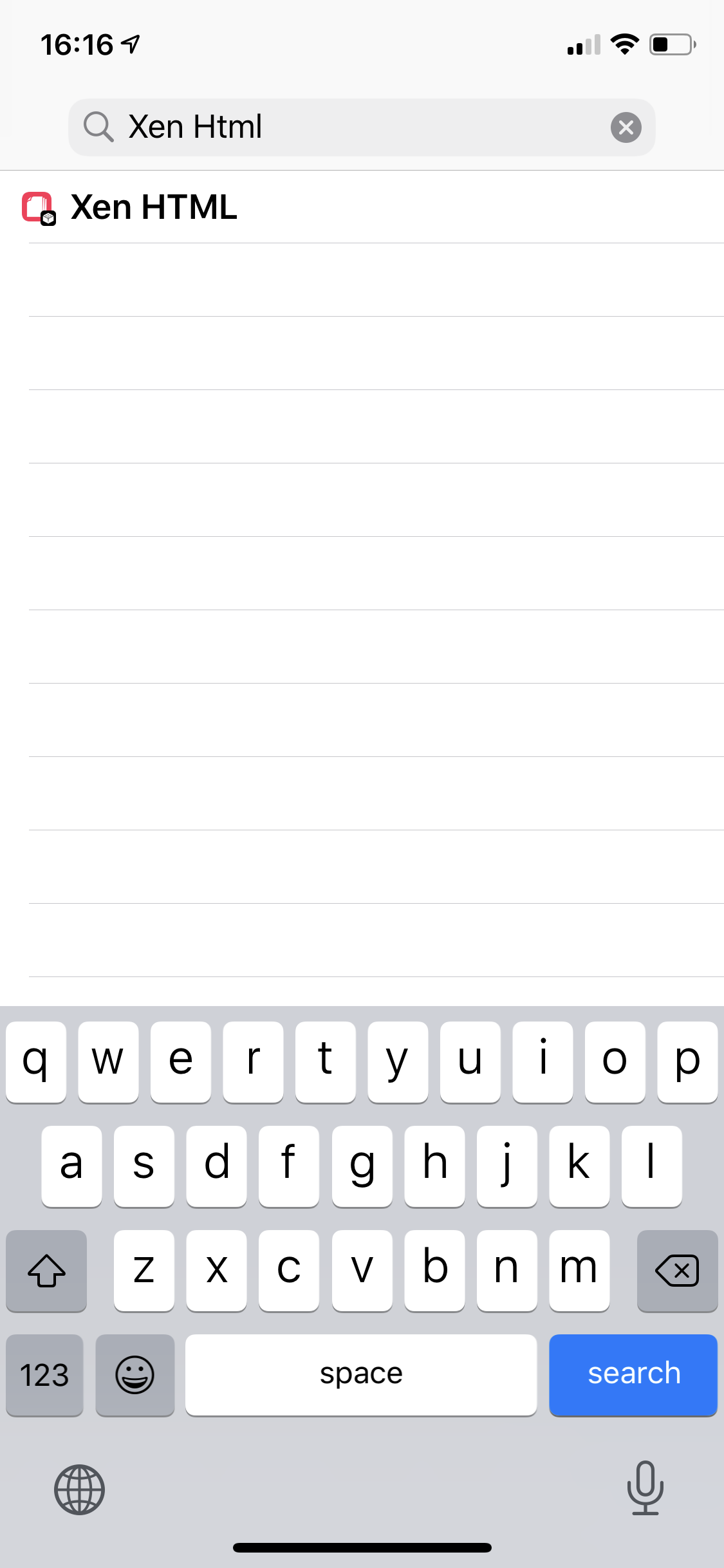Delete a character with backspace key
This screenshot has width=724, height=1568.
click(x=677, y=1270)
